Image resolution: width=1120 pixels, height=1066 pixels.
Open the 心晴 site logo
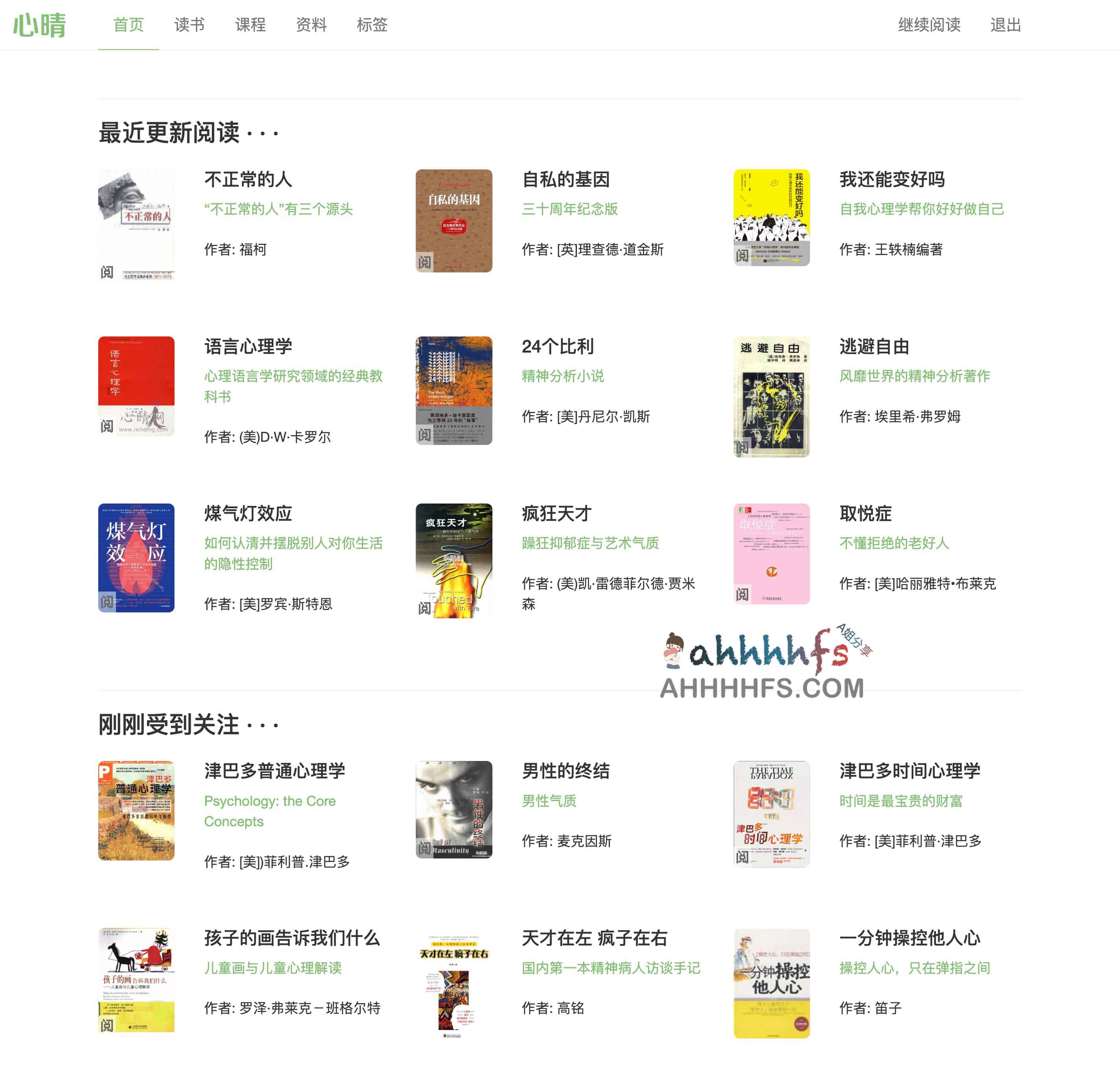tap(39, 25)
